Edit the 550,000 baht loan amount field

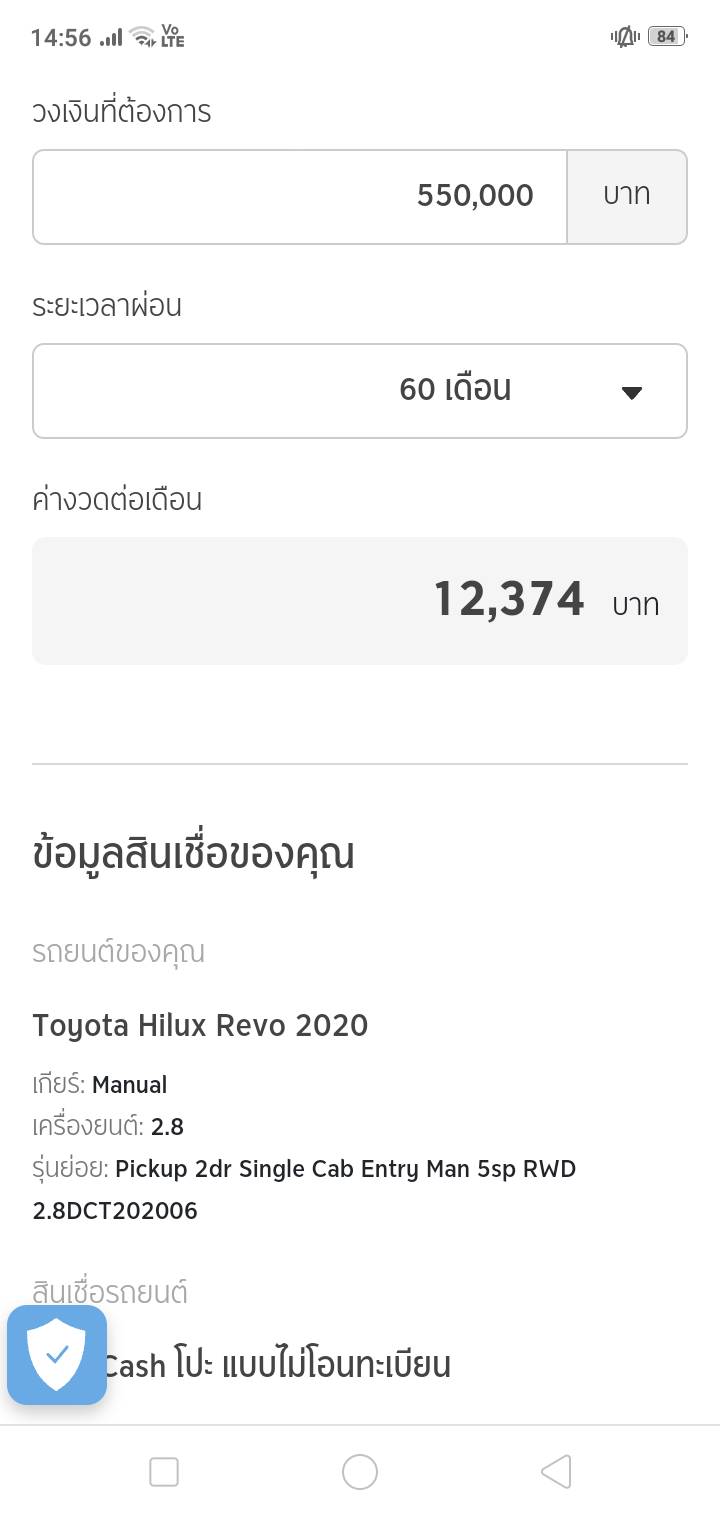pos(300,197)
